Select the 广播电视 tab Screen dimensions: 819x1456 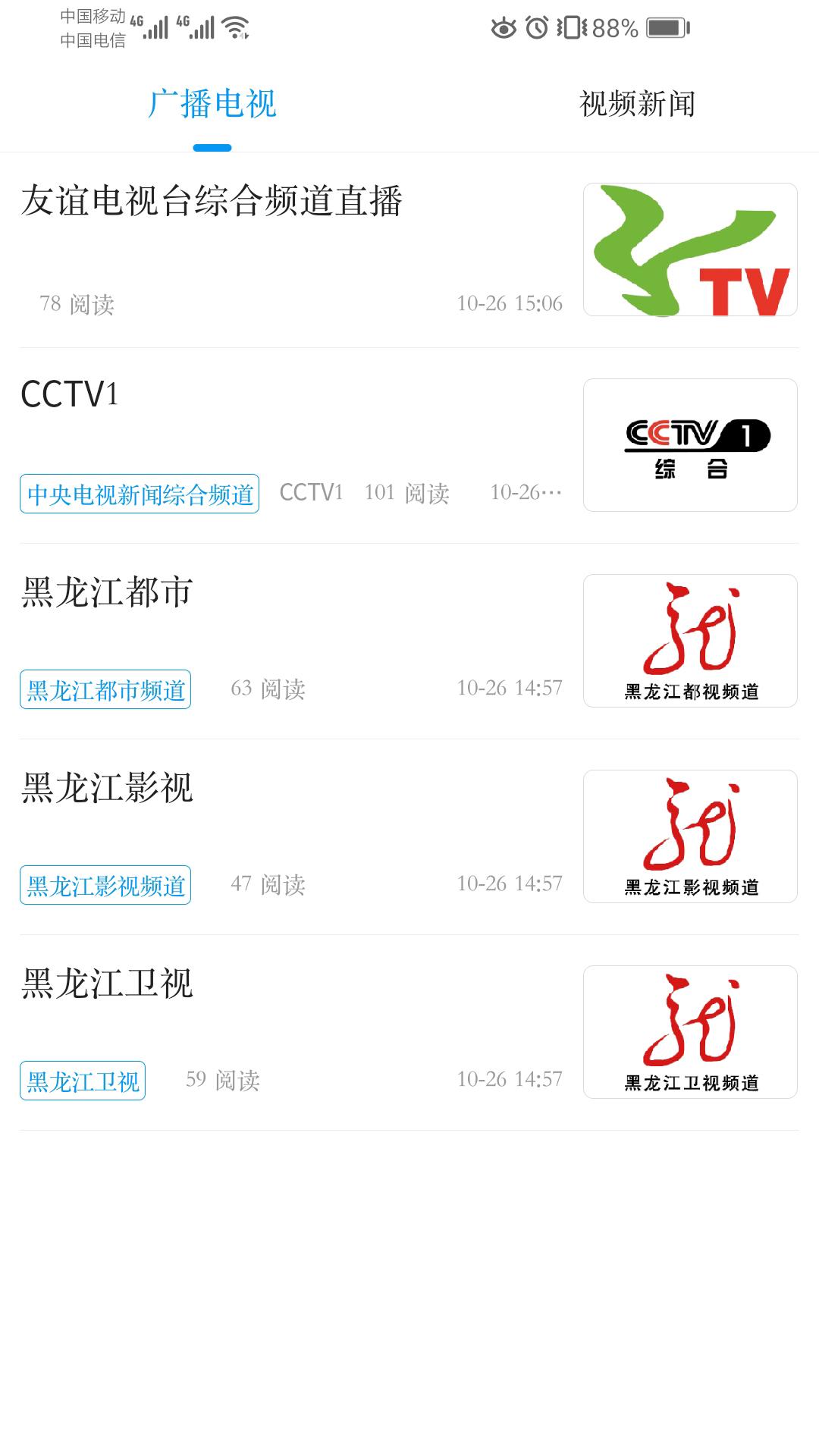pos(213,106)
